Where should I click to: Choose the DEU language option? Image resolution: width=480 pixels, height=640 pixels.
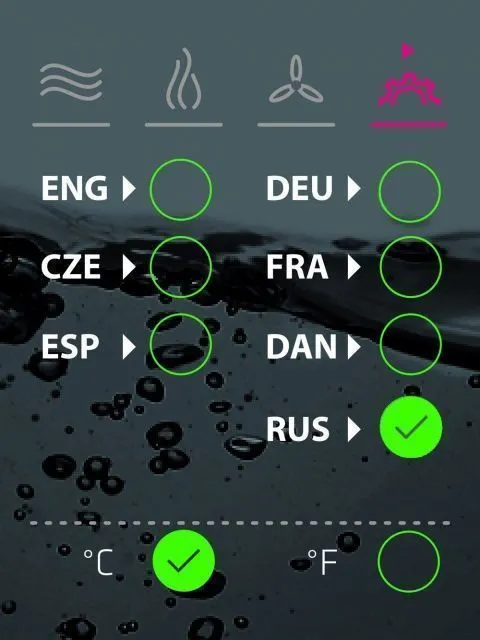pyautogui.click(x=410, y=191)
